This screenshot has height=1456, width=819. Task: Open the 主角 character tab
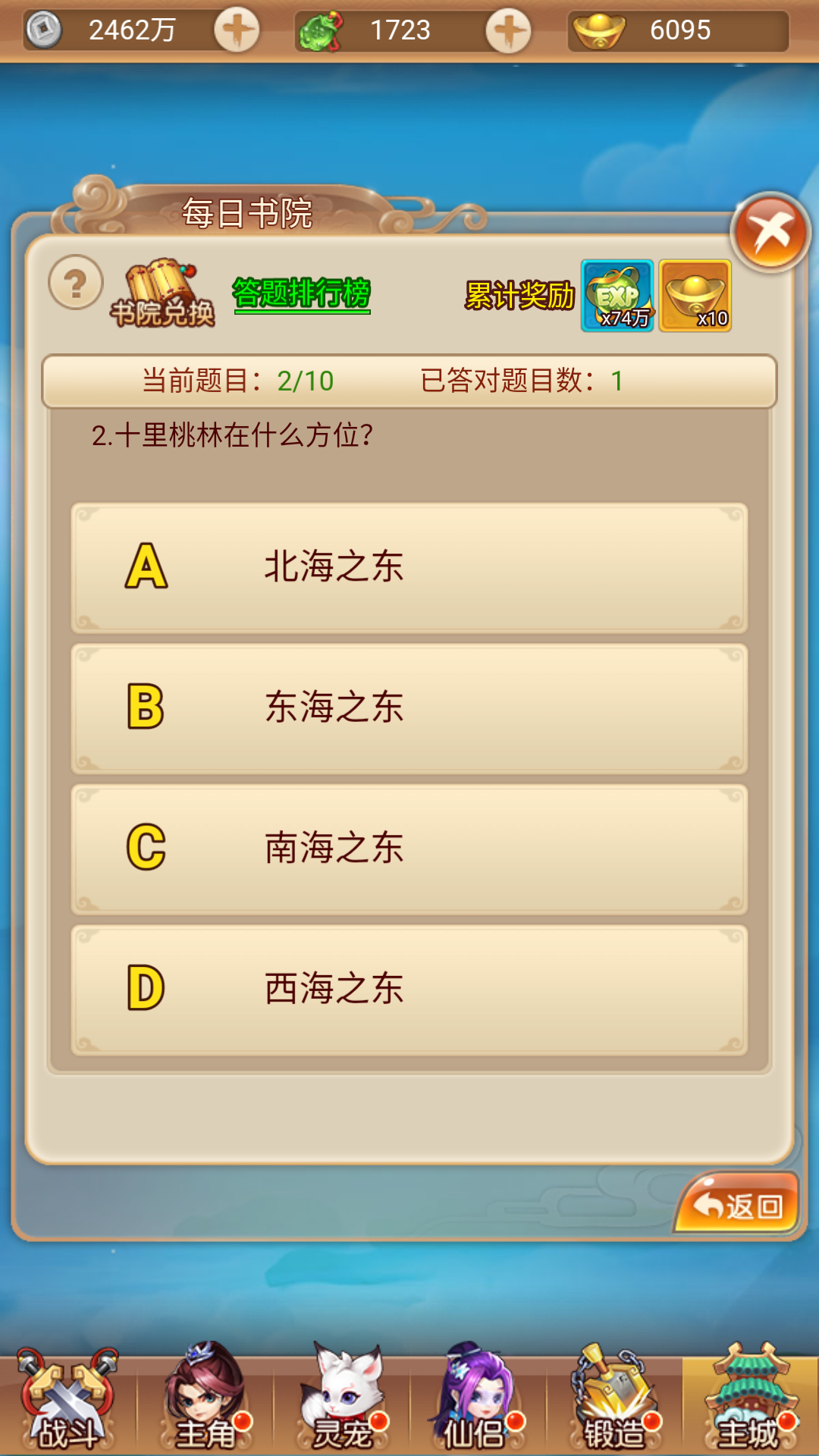205,1401
